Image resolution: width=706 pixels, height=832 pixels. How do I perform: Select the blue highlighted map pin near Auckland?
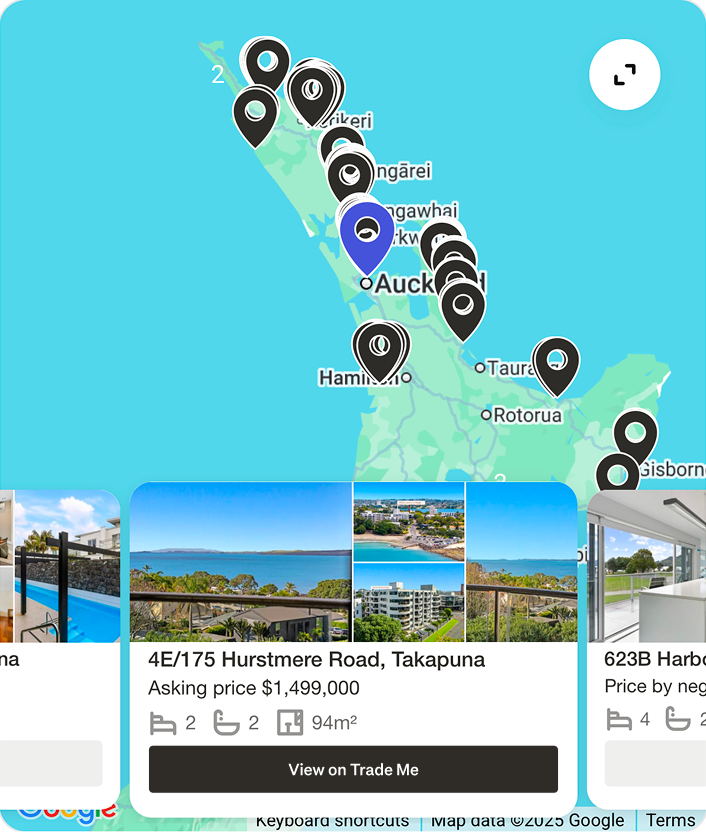367,236
